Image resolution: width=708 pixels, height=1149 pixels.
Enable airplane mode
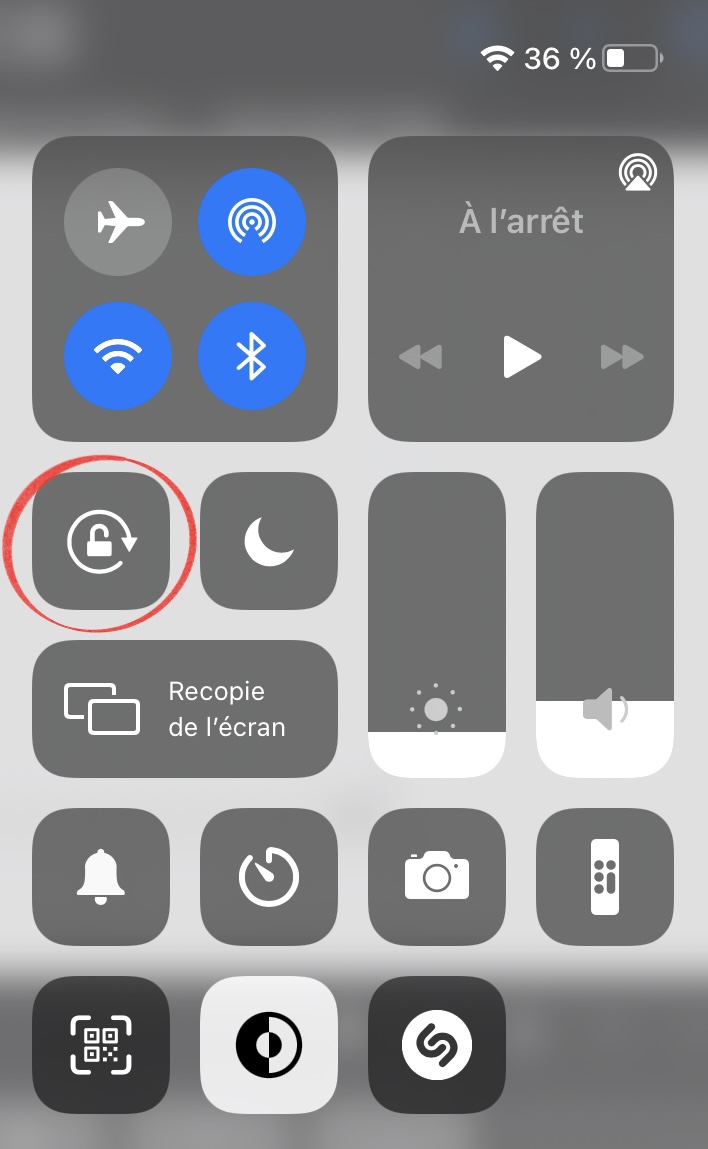pyautogui.click(x=118, y=222)
